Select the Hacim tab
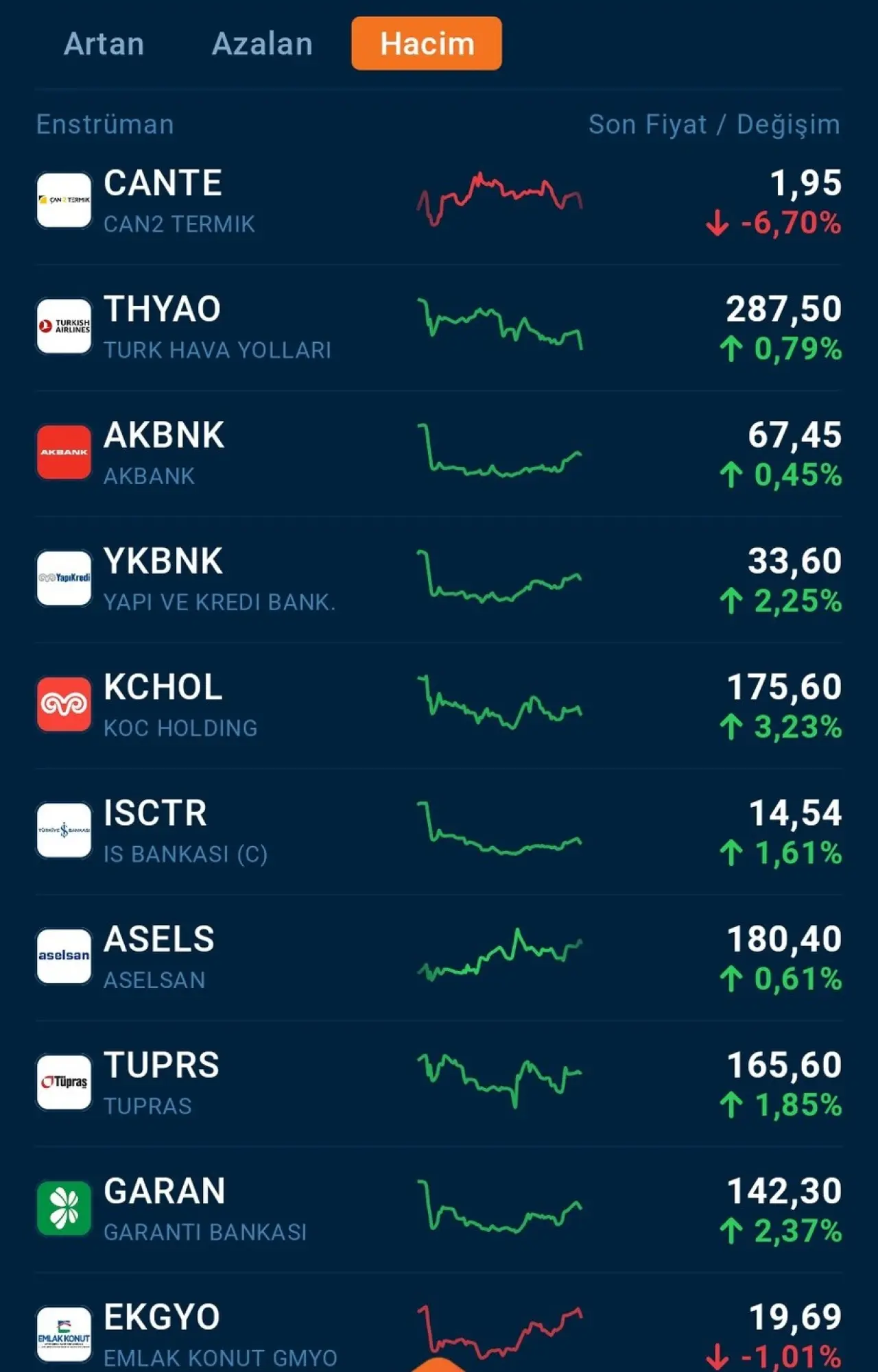This screenshot has height=1372, width=878. coord(426,44)
